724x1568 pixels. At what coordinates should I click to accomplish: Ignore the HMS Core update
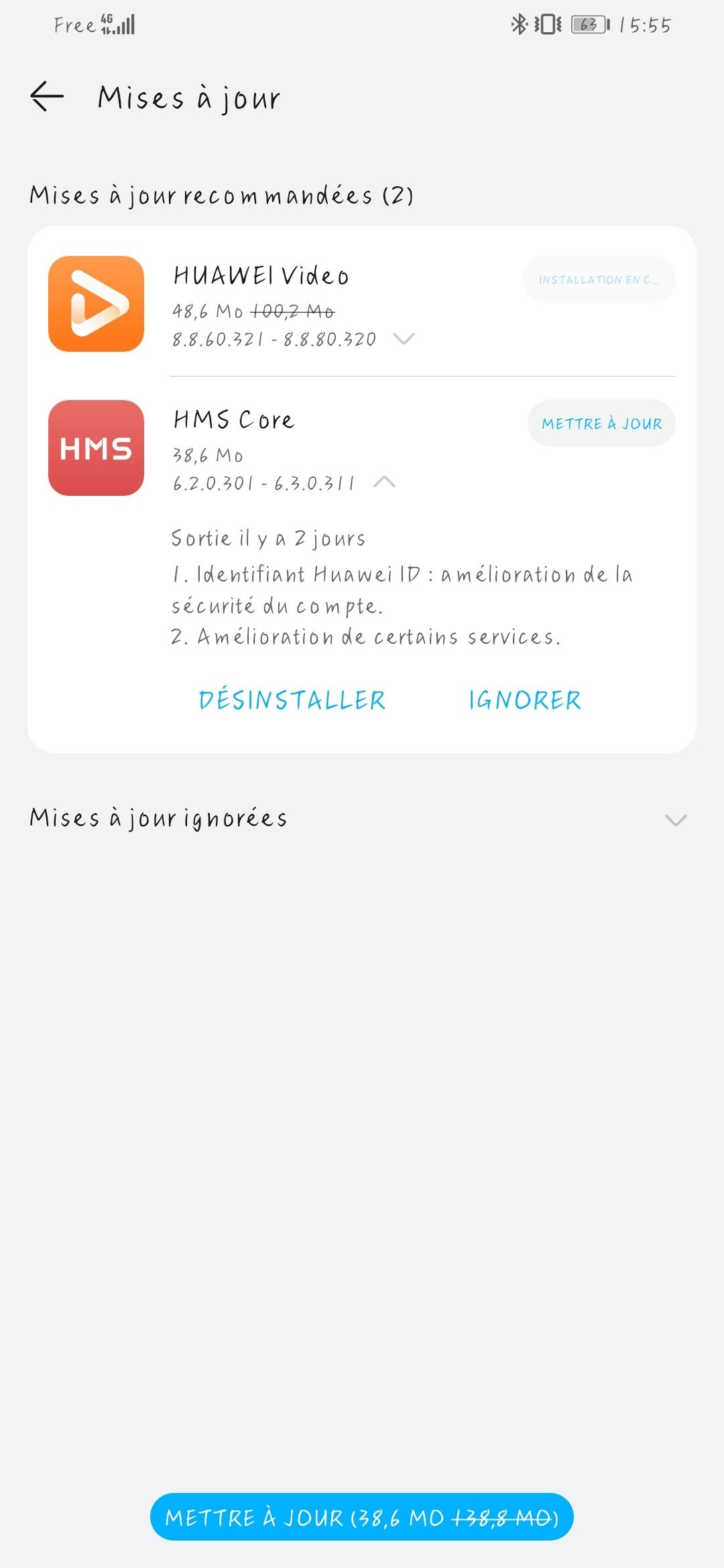[524, 700]
